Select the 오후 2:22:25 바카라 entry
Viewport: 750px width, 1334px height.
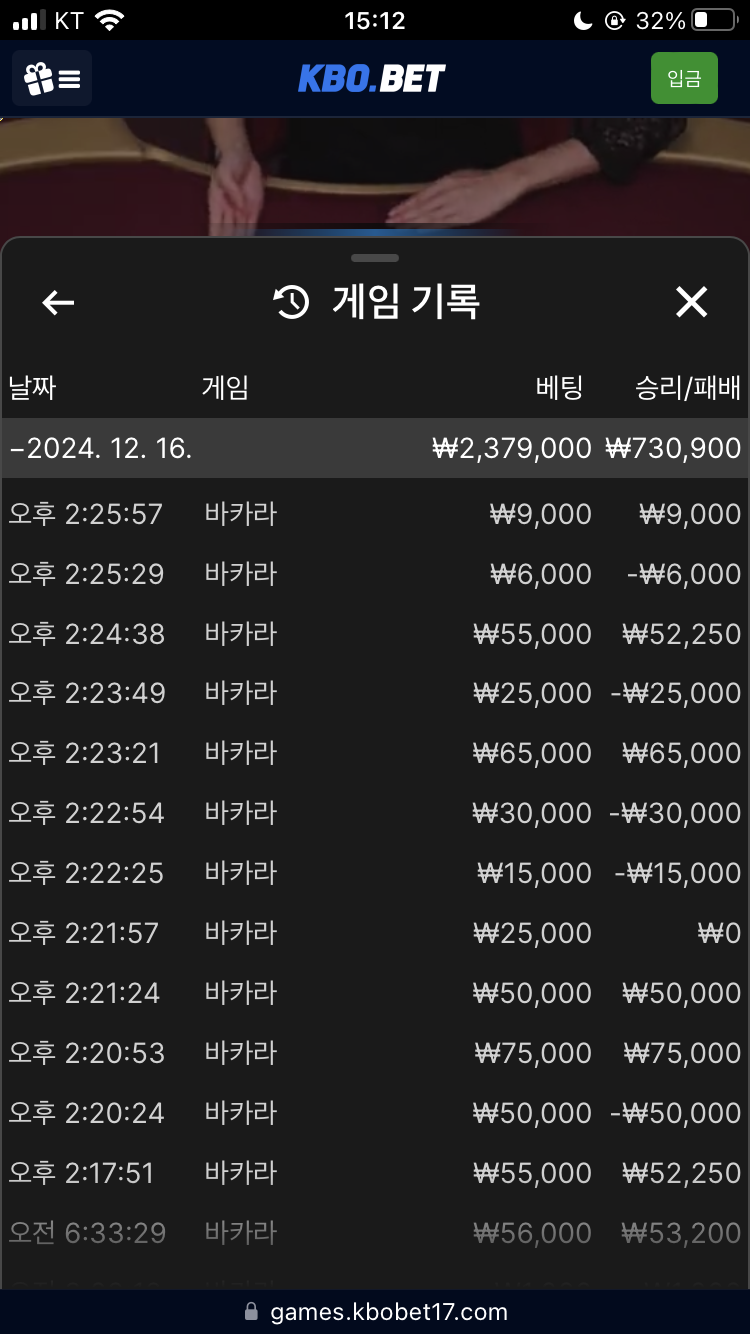tap(375, 873)
